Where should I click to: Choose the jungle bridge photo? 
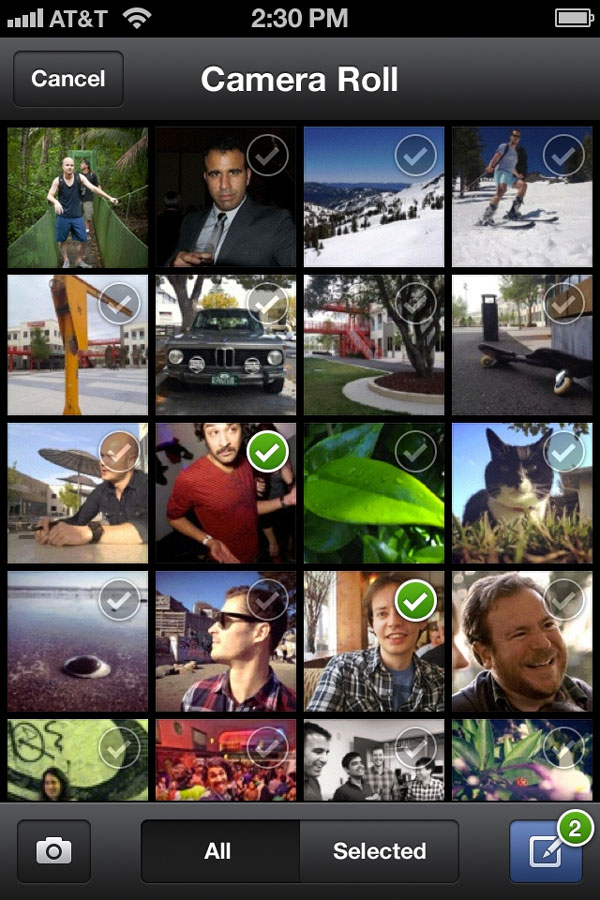tap(78, 197)
